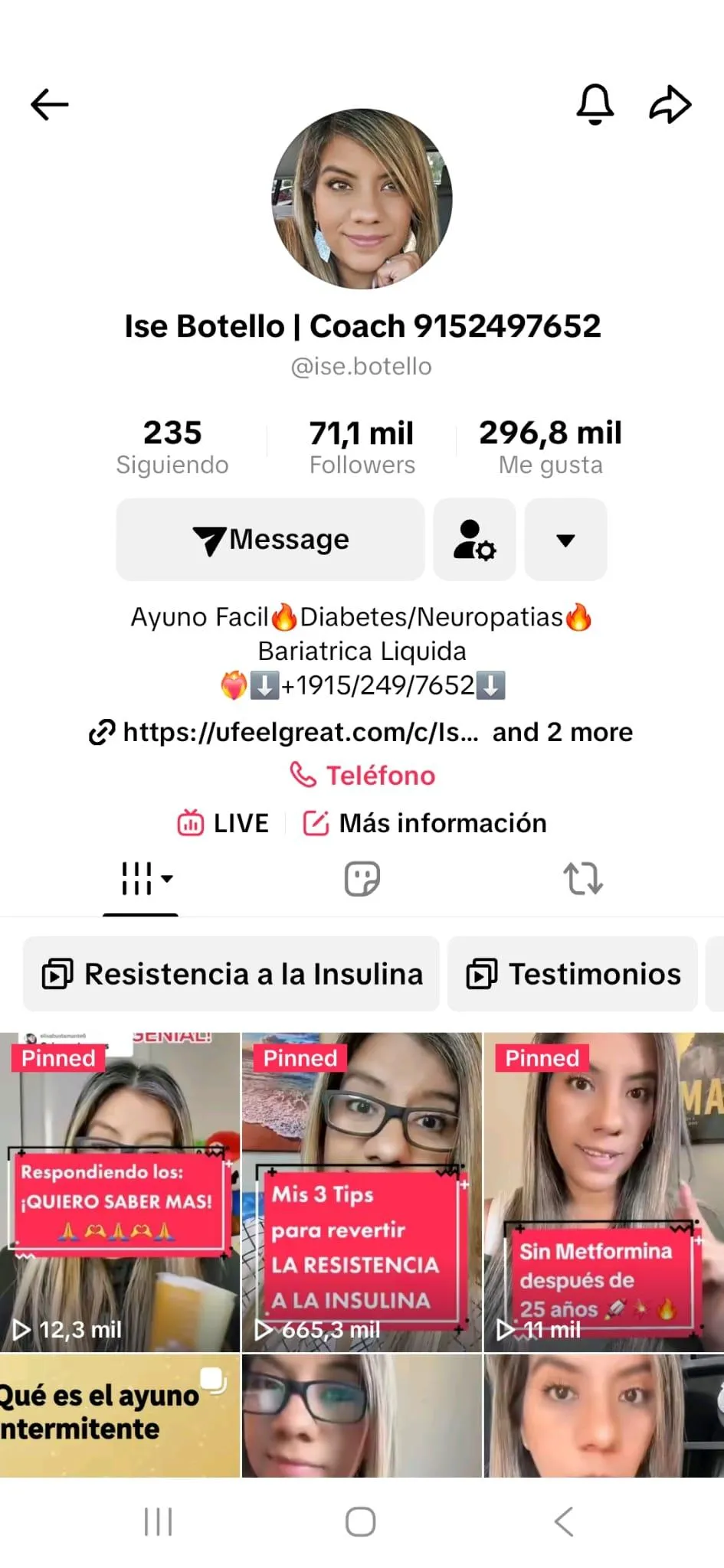
Task: Play the pinned Mis 3 Tips video
Action: click(x=362, y=1191)
